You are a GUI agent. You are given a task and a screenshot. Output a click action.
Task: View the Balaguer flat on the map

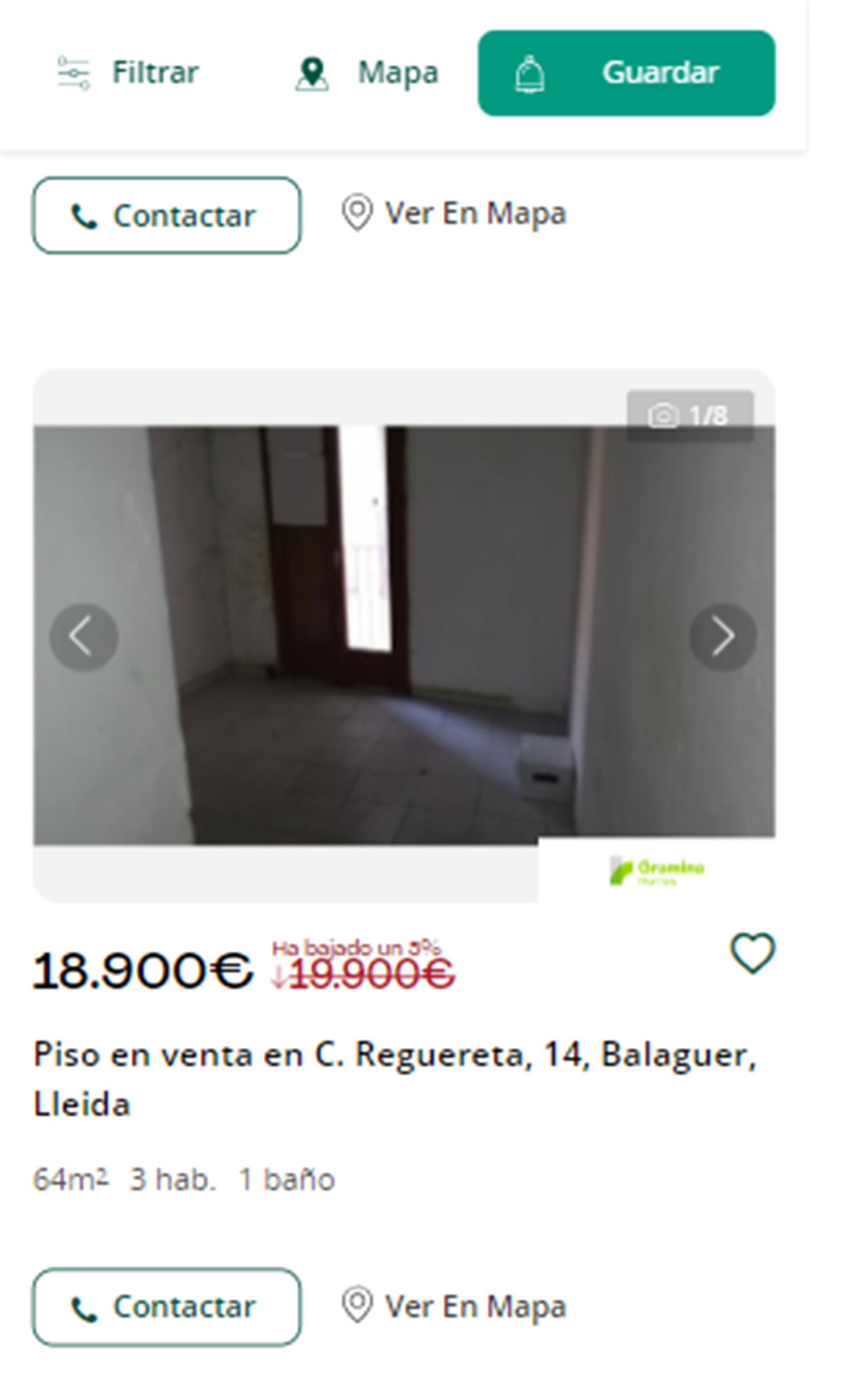(454, 1307)
